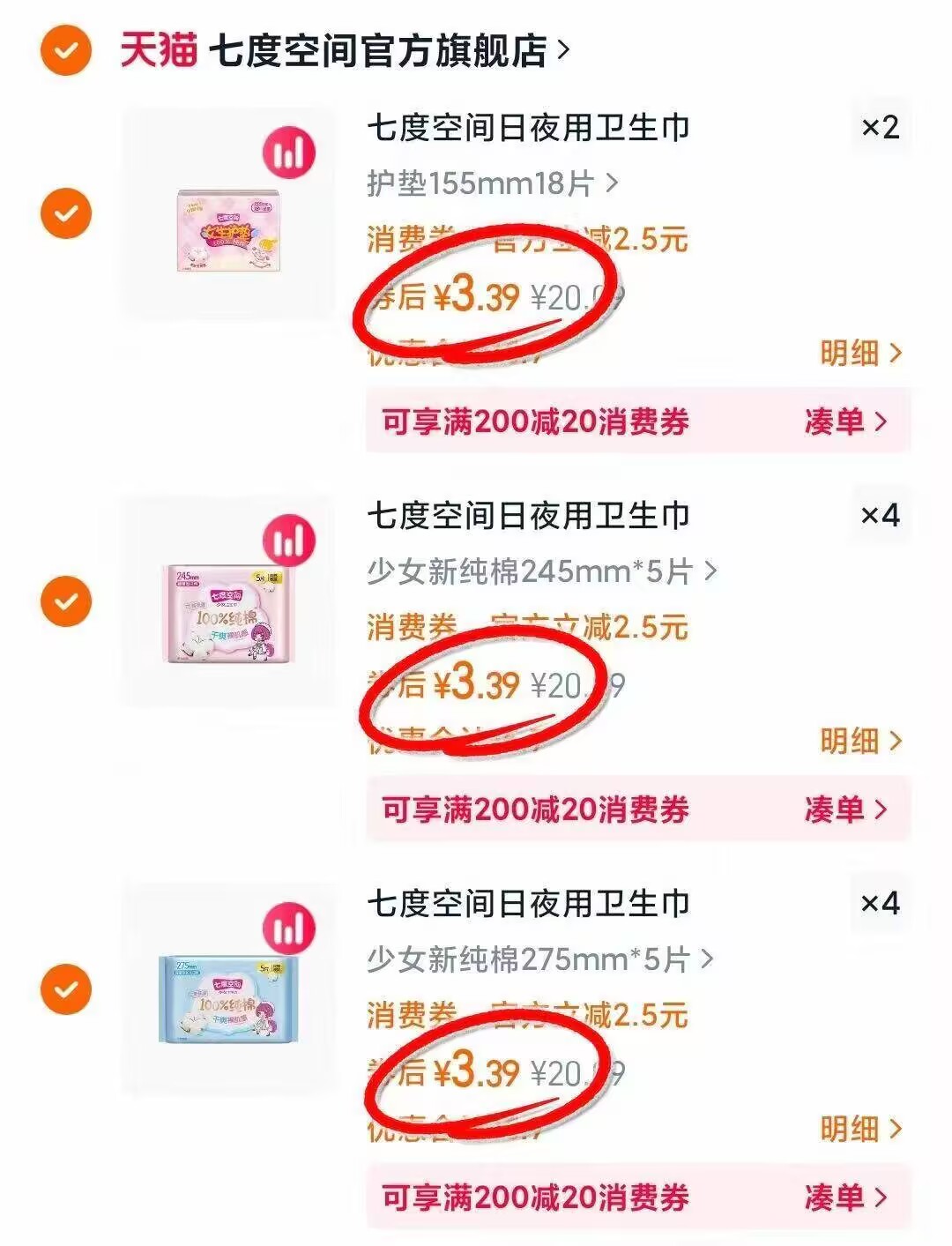Tap the 消费券 label on the 275mm item

click(x=405, y=1012)
